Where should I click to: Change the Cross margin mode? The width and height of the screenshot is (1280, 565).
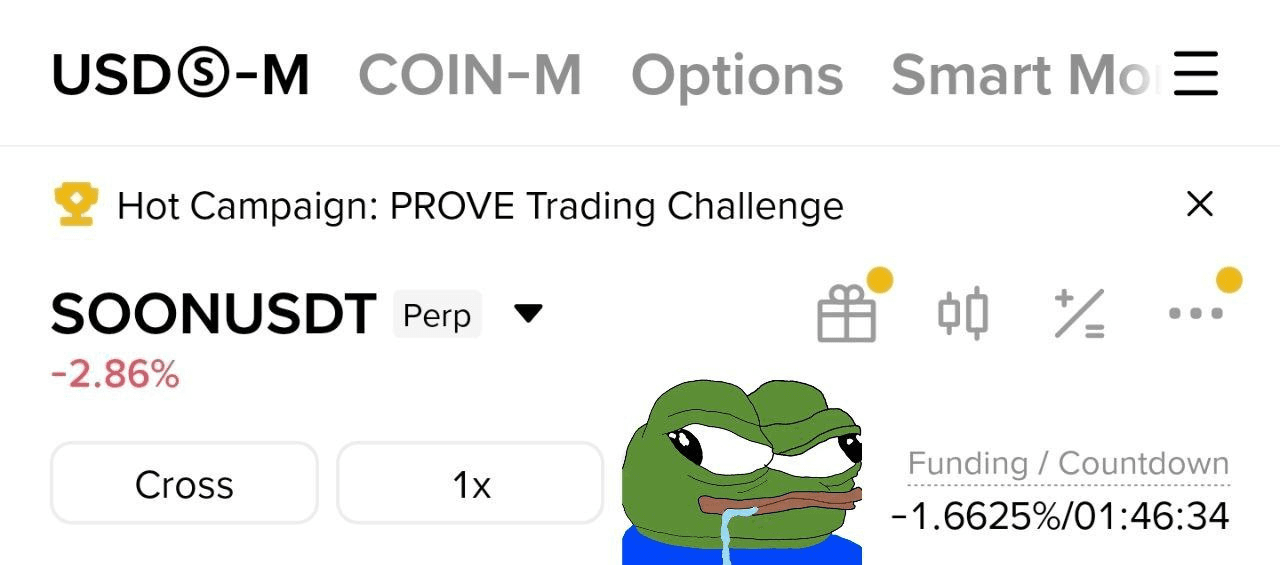[184, 484]
